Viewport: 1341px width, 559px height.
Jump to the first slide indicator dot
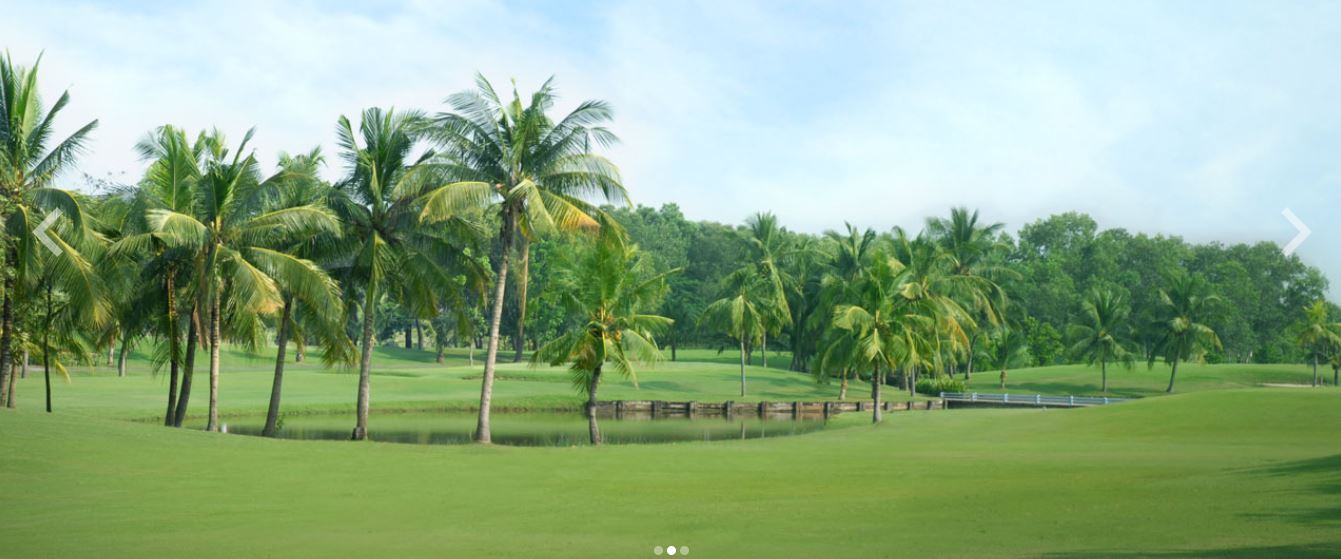pos(658,550)
